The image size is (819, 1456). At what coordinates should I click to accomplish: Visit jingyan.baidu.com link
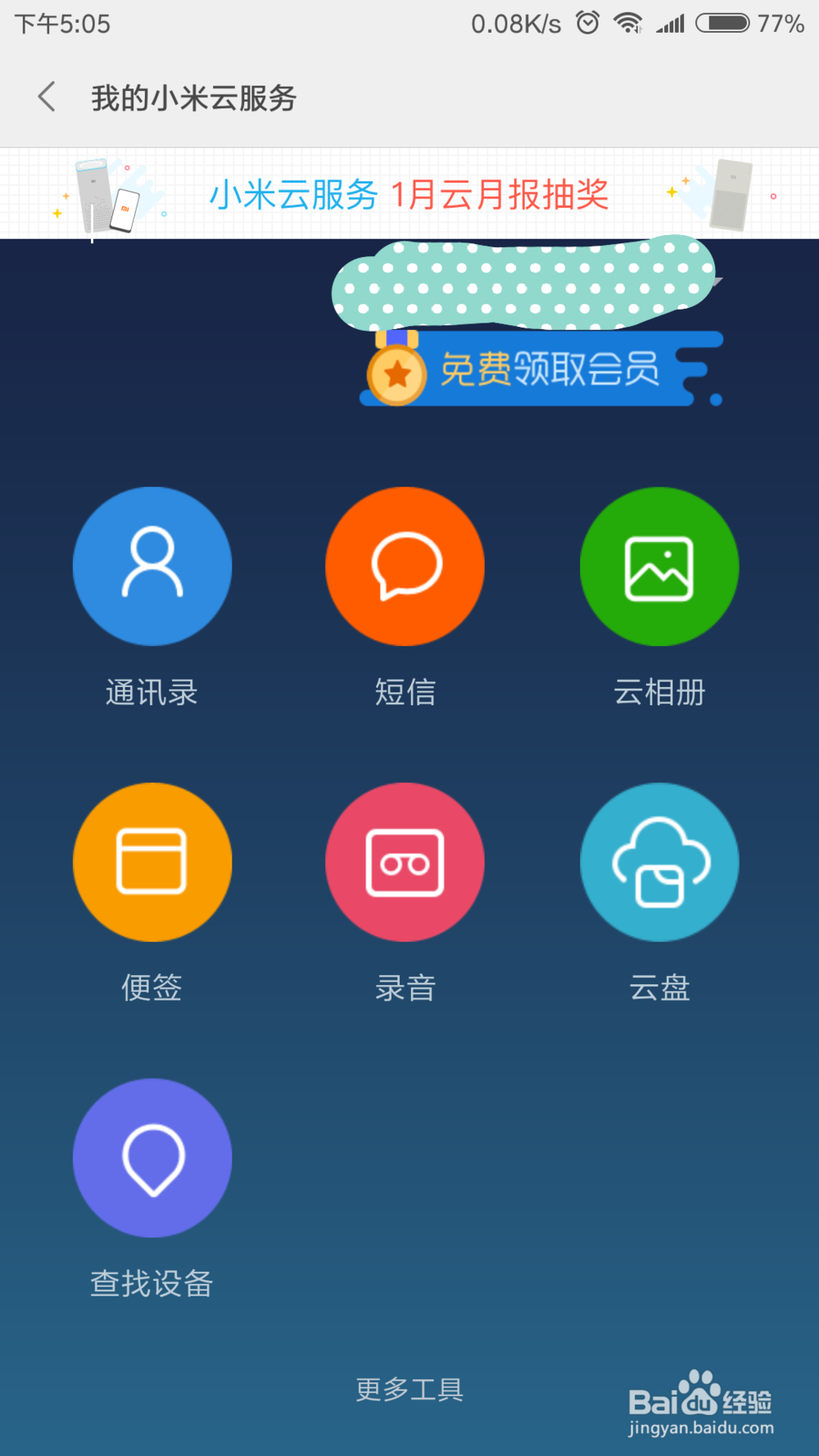(x=700, y=1429)
